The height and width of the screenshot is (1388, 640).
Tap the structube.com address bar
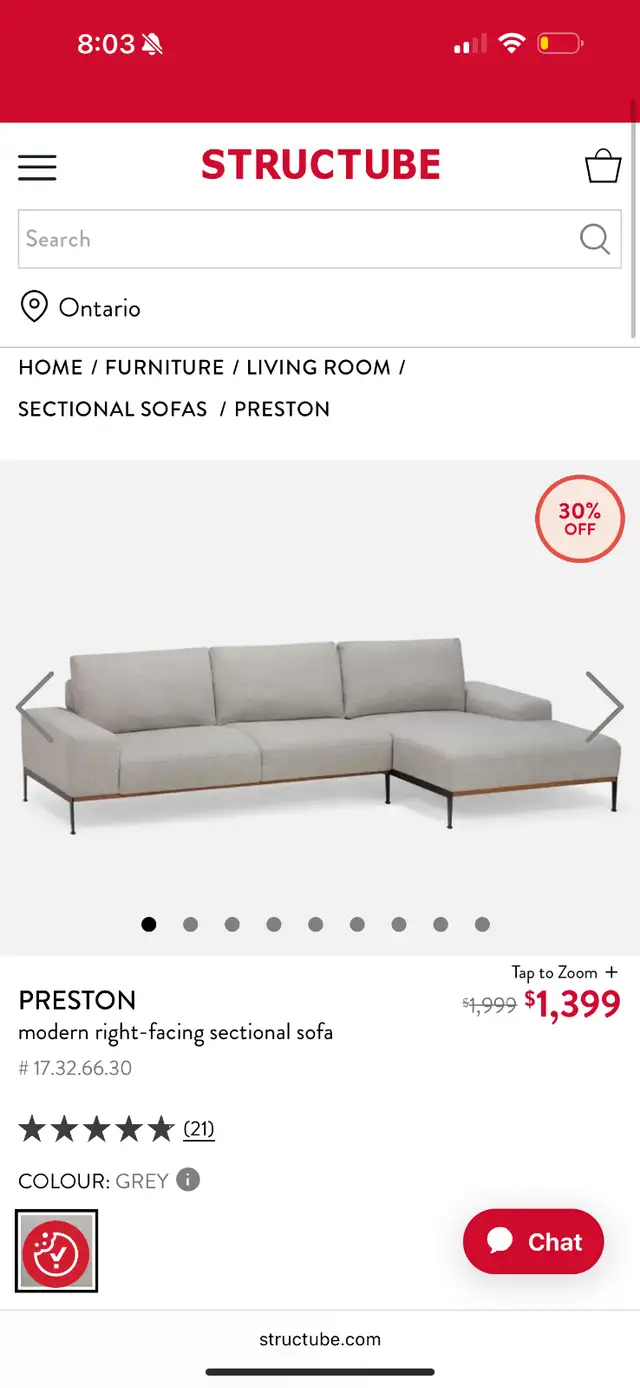pos(320,1339)
